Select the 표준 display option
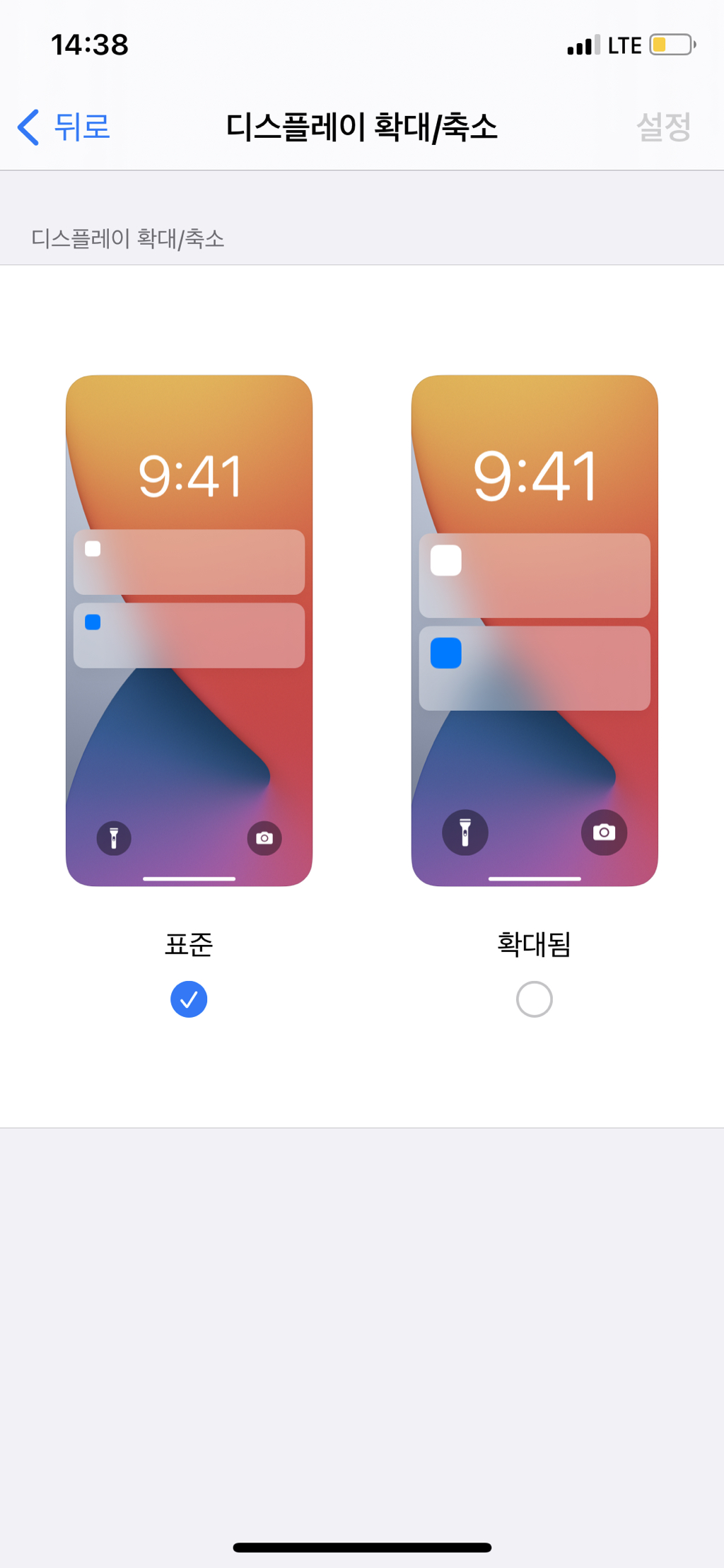Screen dimensions: 724x1568 (189, 999)
